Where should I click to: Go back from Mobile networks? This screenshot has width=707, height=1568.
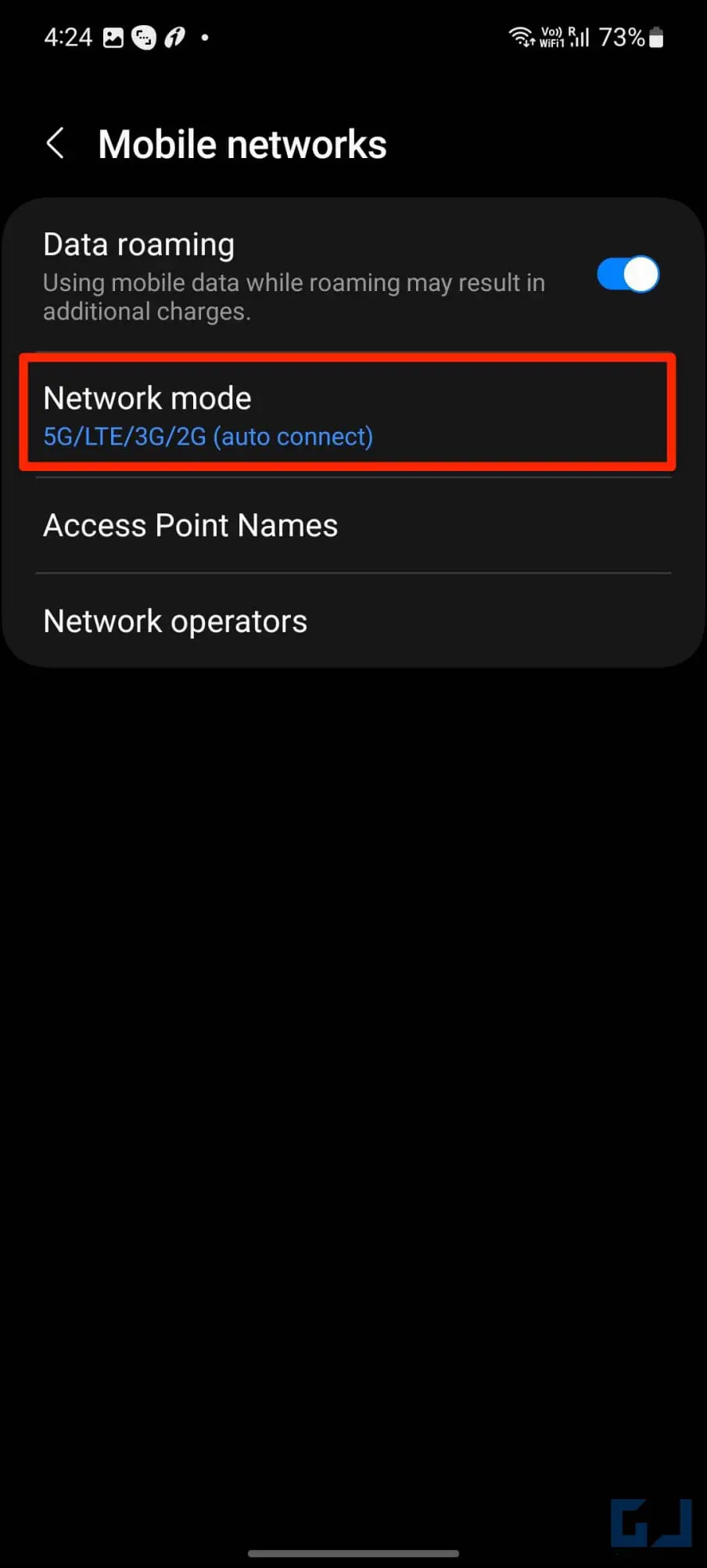(56, 144)
